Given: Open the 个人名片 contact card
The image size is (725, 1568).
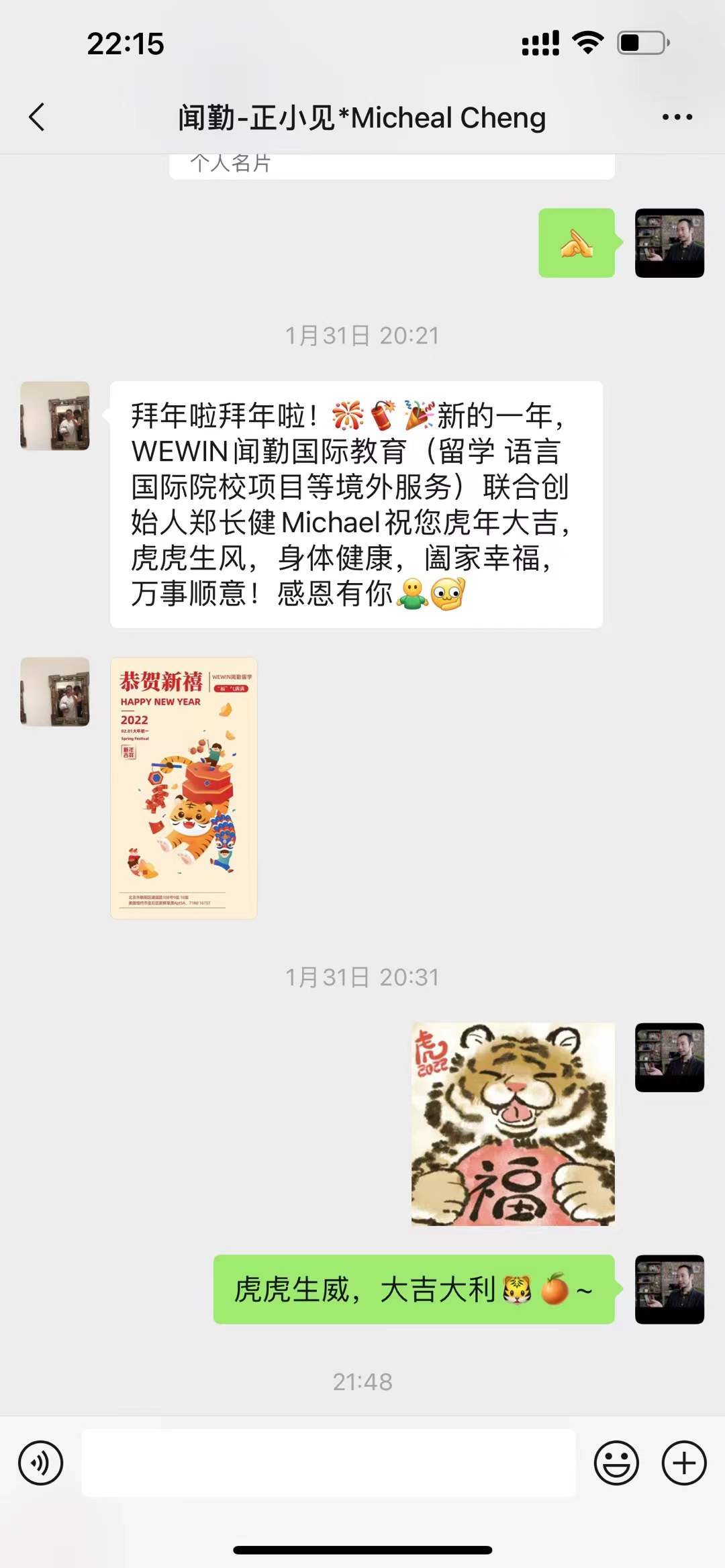Looking at the screenshot, I should (x=391, y=166).
